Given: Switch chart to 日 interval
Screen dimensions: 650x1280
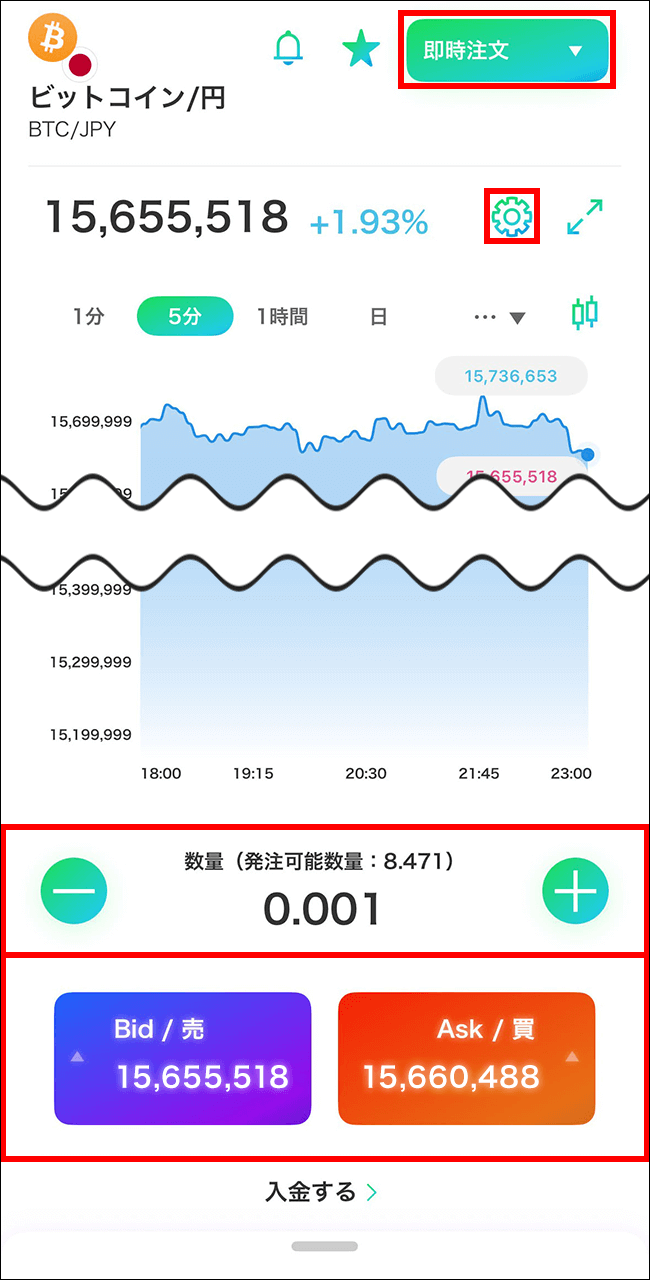Looking at the screenshot, I should tap(379, 316).
